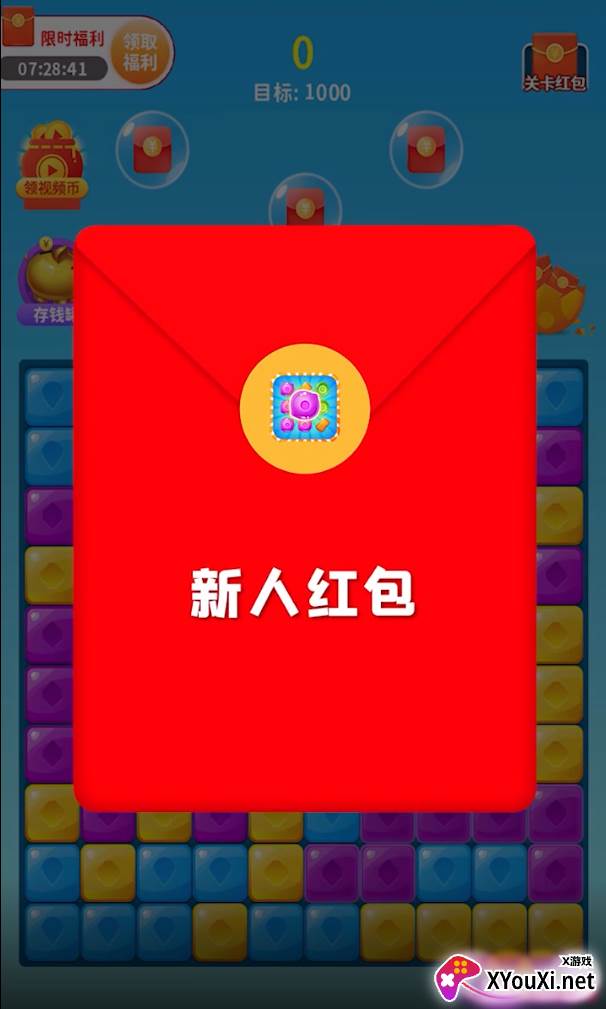Open the 存钱罐 piggy bank
Screen dimensions: 606x1009
[x=47, y=285]
